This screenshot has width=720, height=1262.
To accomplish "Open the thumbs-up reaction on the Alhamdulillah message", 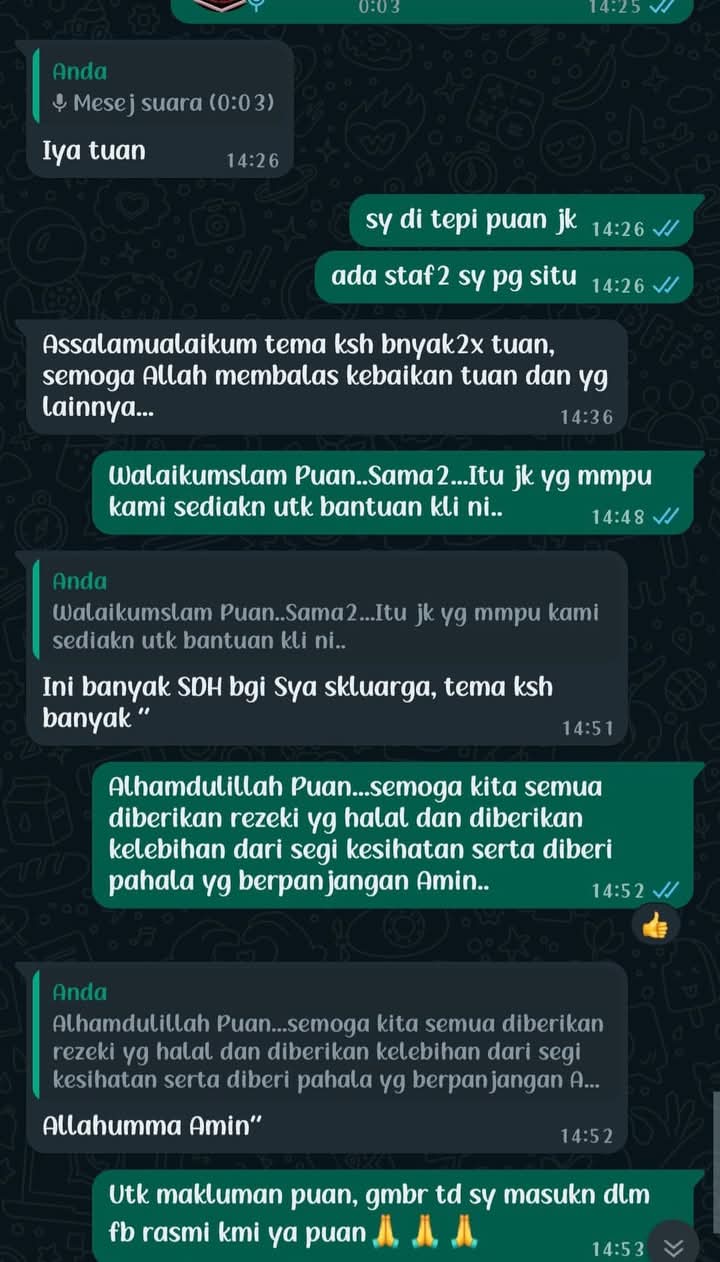I will (x=654, y=926).
